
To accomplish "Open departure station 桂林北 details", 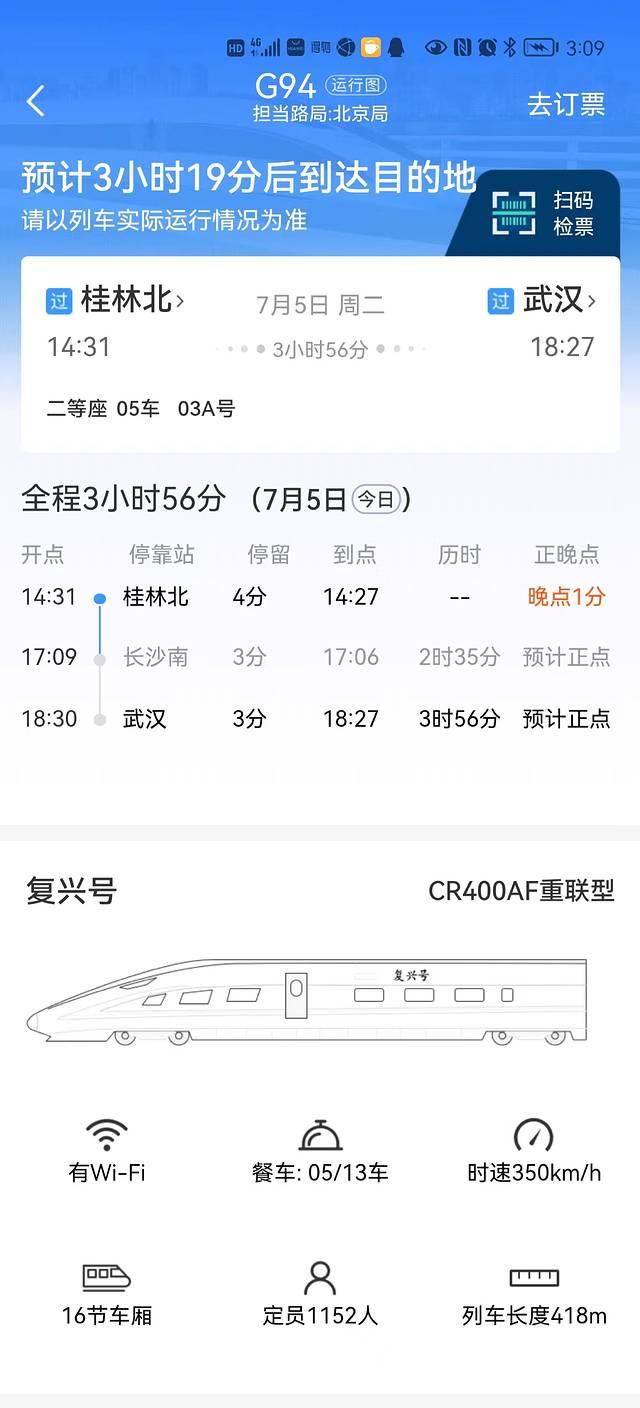I will (133, 300).
